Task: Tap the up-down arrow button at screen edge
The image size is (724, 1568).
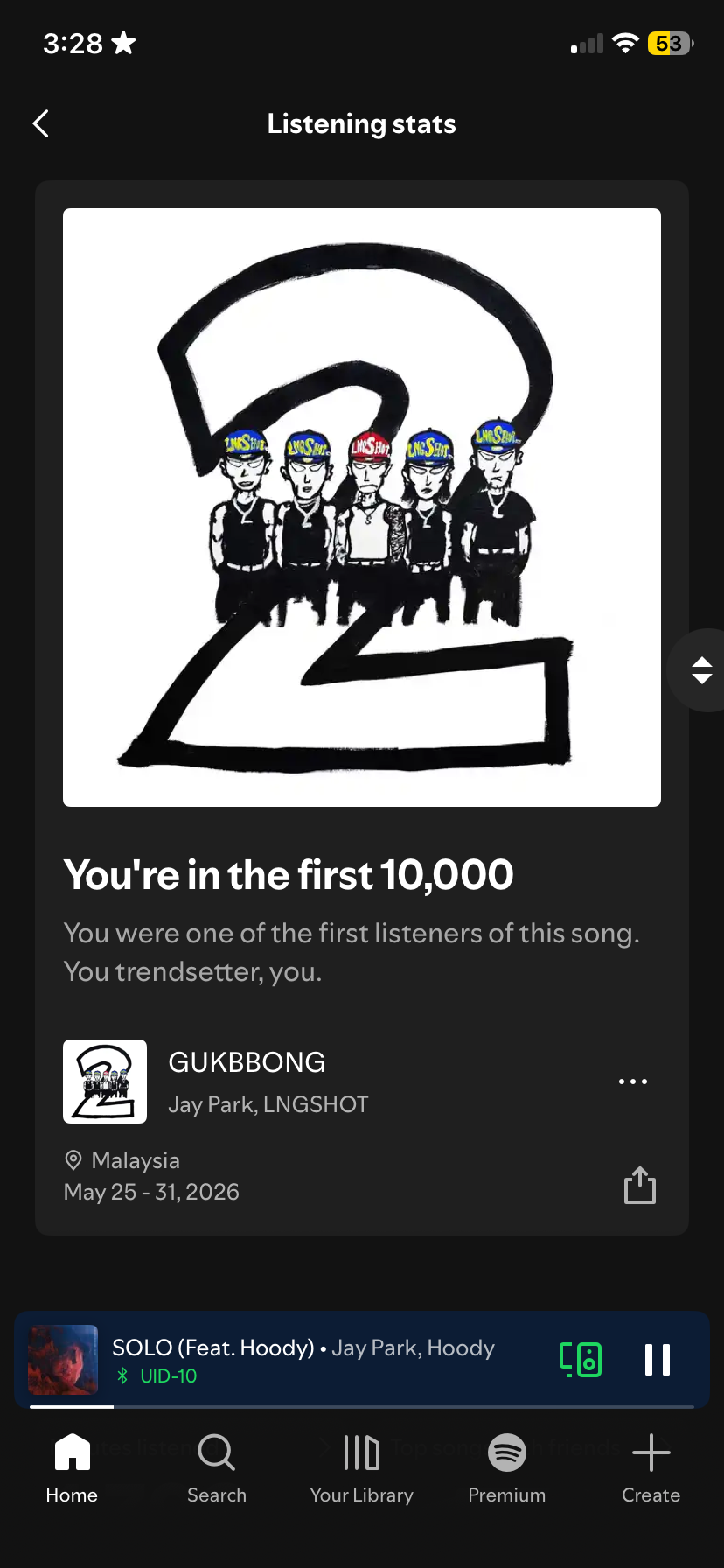Action: (700, 670)
